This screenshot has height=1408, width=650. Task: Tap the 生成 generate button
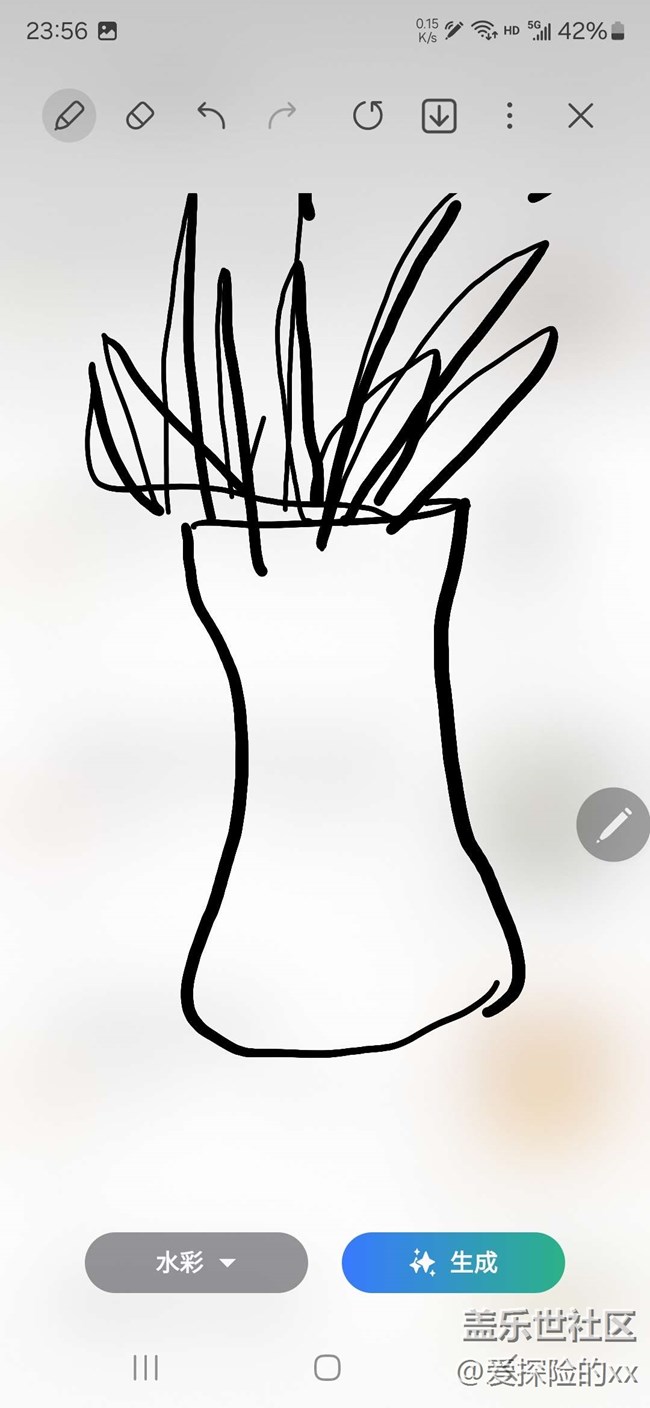click(x=453, y=1263)
